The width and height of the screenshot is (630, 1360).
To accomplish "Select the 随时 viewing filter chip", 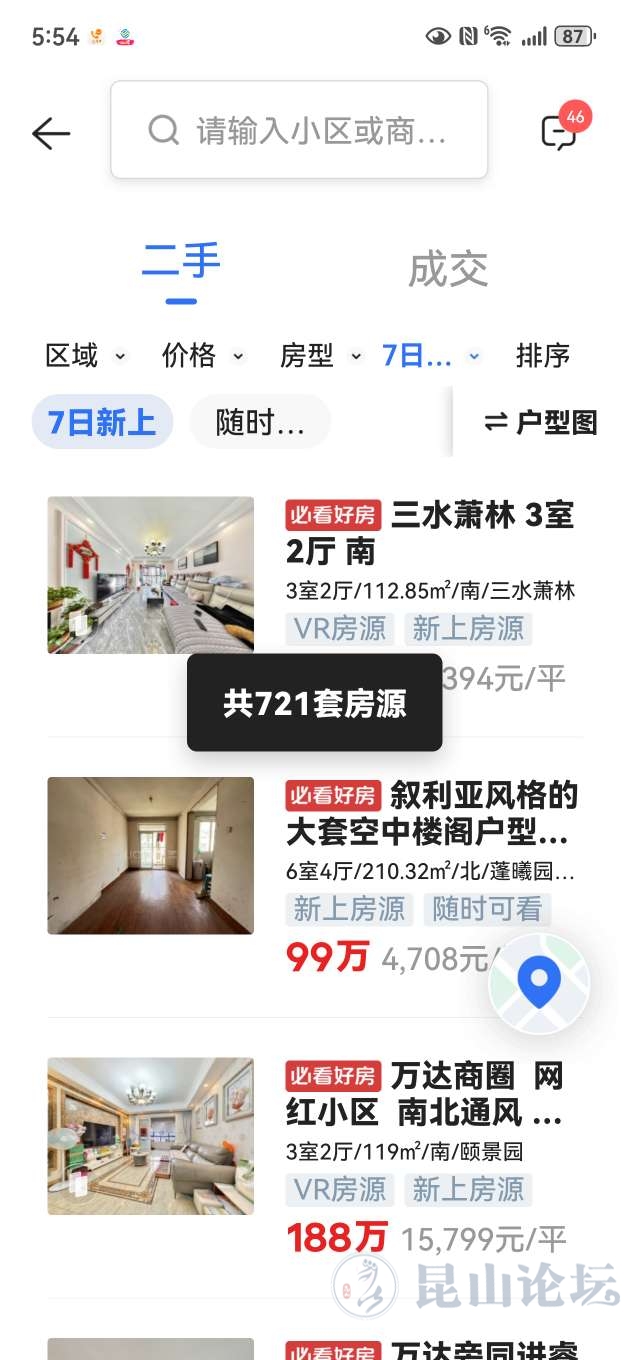I will [x=260, y=422].
